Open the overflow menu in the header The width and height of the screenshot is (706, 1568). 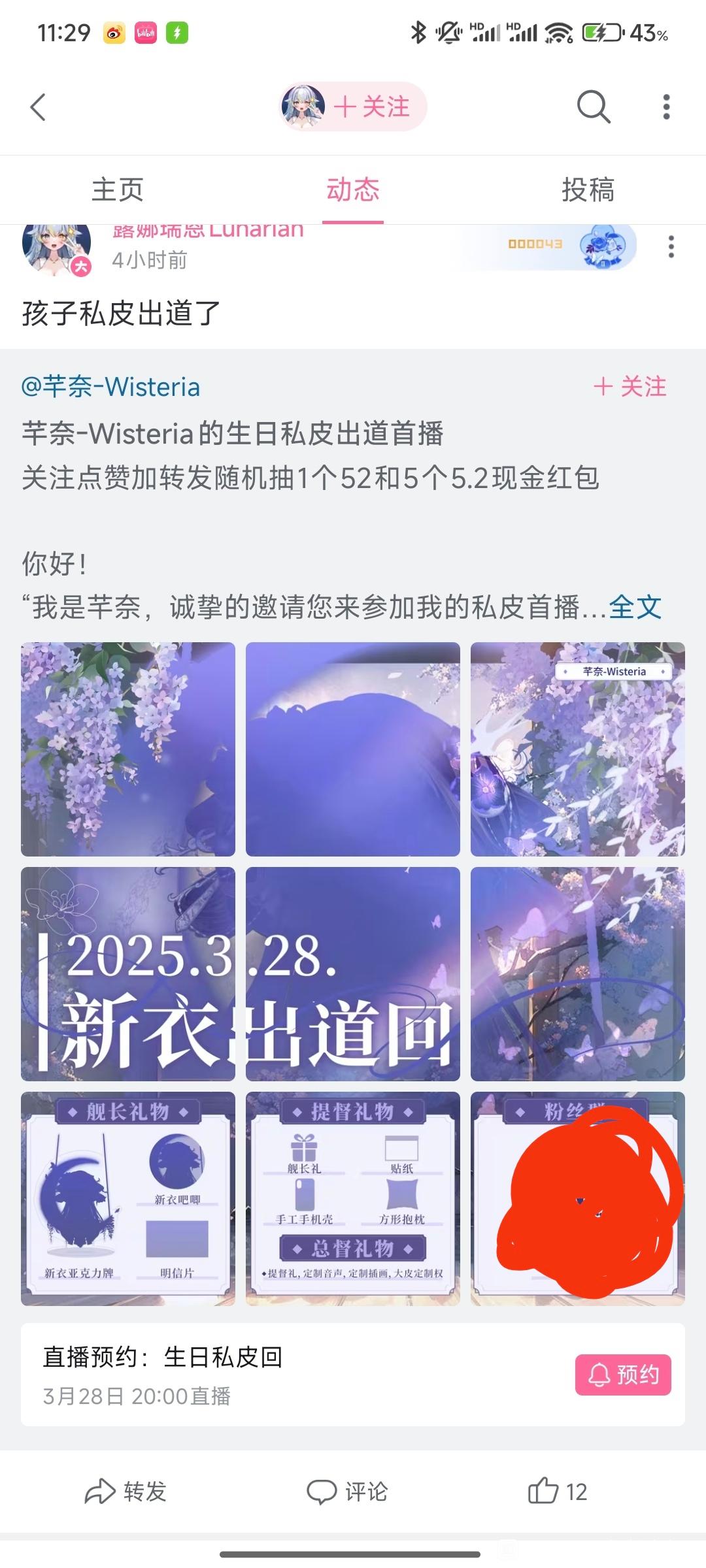666,107
